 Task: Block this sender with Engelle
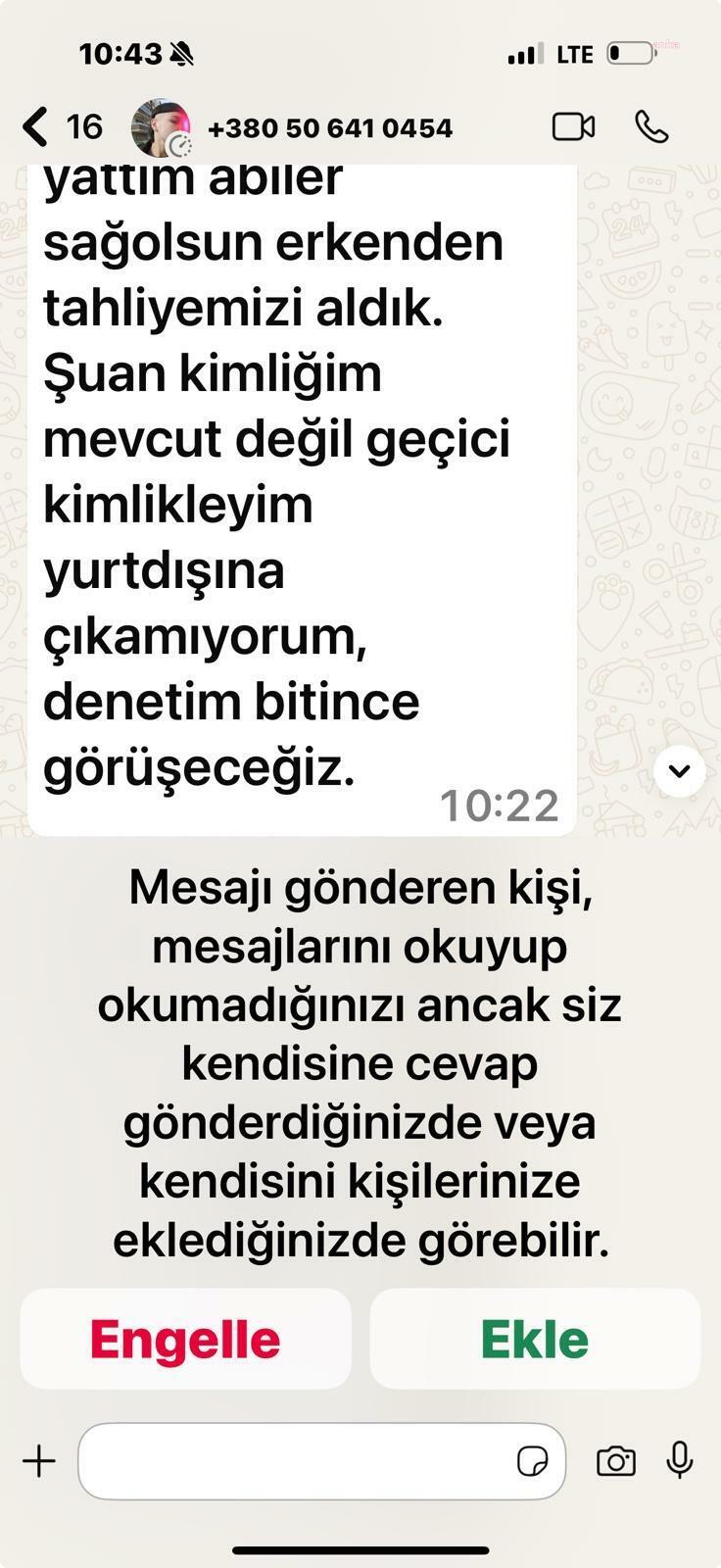tap(185, 1339)
